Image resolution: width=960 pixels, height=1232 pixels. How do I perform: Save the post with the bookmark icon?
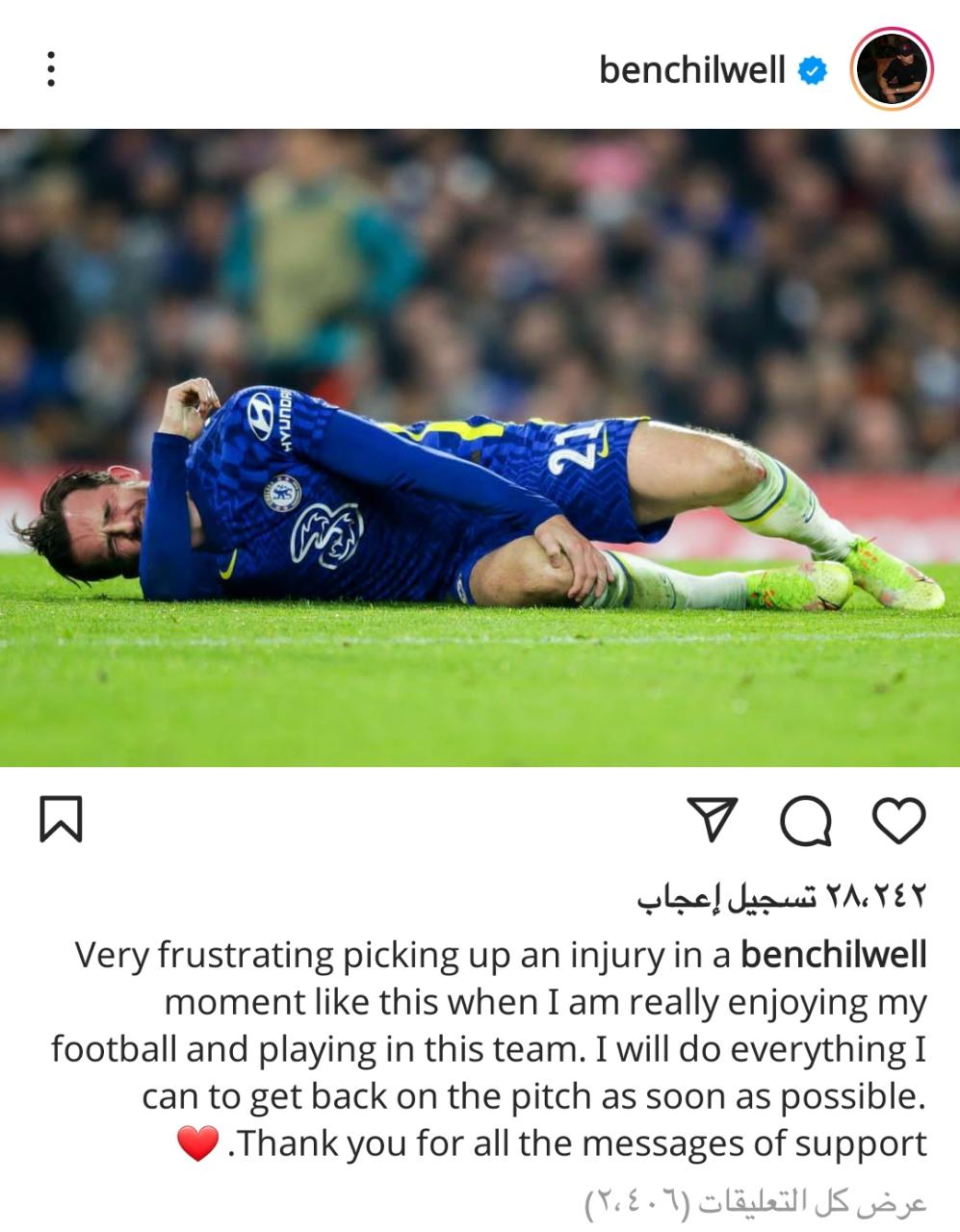(x=61, y=819)
